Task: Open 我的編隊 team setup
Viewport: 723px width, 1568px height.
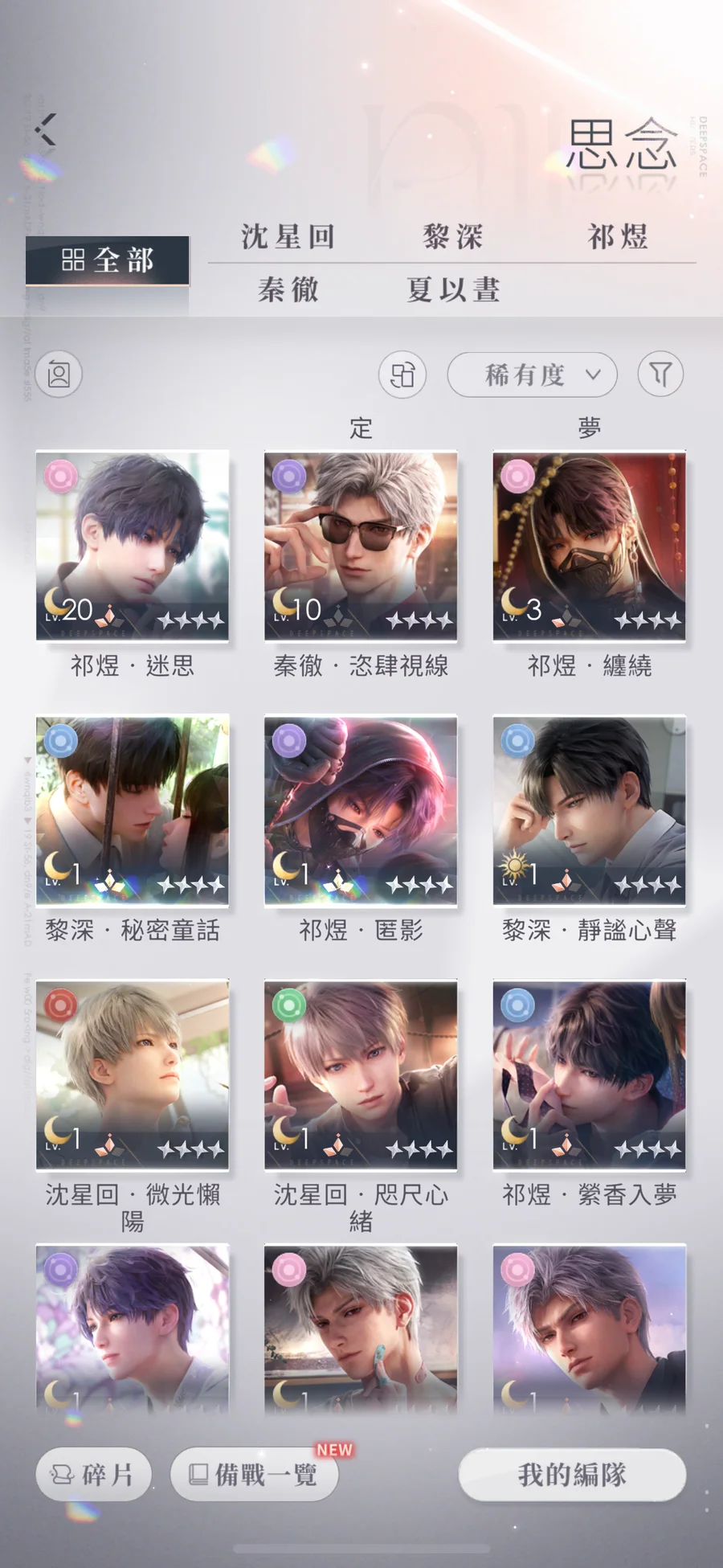Action: pos(572,1474)
